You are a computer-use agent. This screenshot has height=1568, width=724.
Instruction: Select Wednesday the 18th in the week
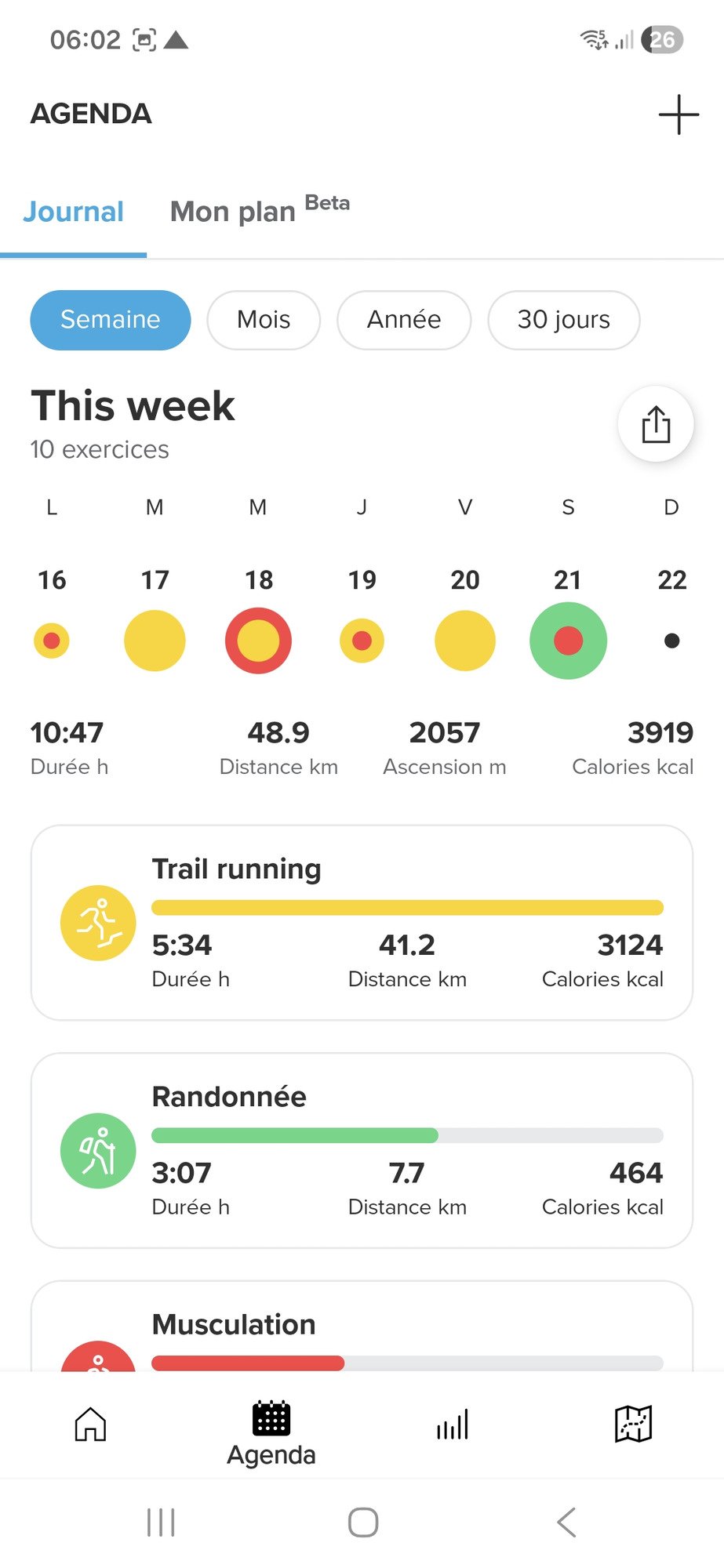point(259,641)
